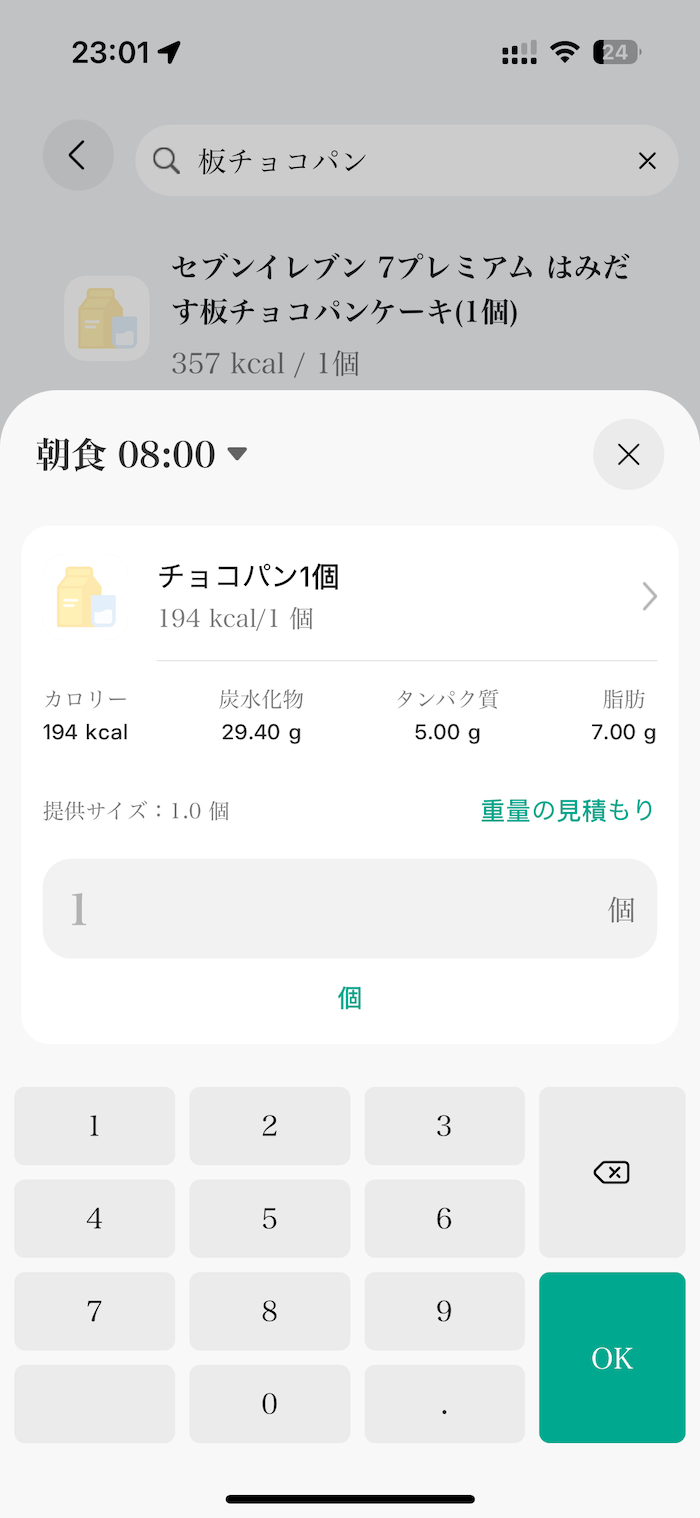Enter digit 4 on the keypad
This screenshot has height=1518, width=700.
click(94, 1218)
